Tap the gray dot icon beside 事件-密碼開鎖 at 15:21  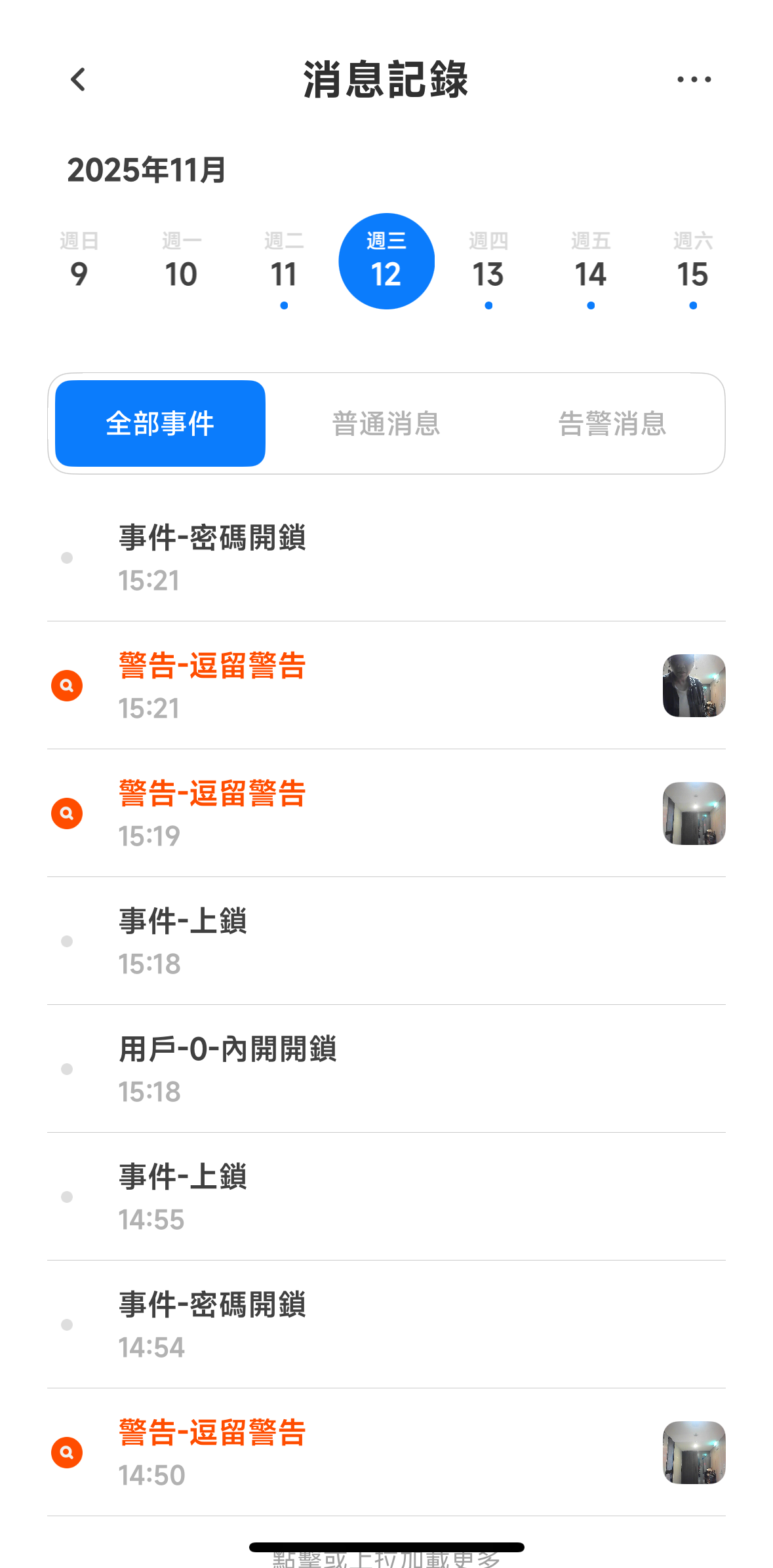pos(66,559)
